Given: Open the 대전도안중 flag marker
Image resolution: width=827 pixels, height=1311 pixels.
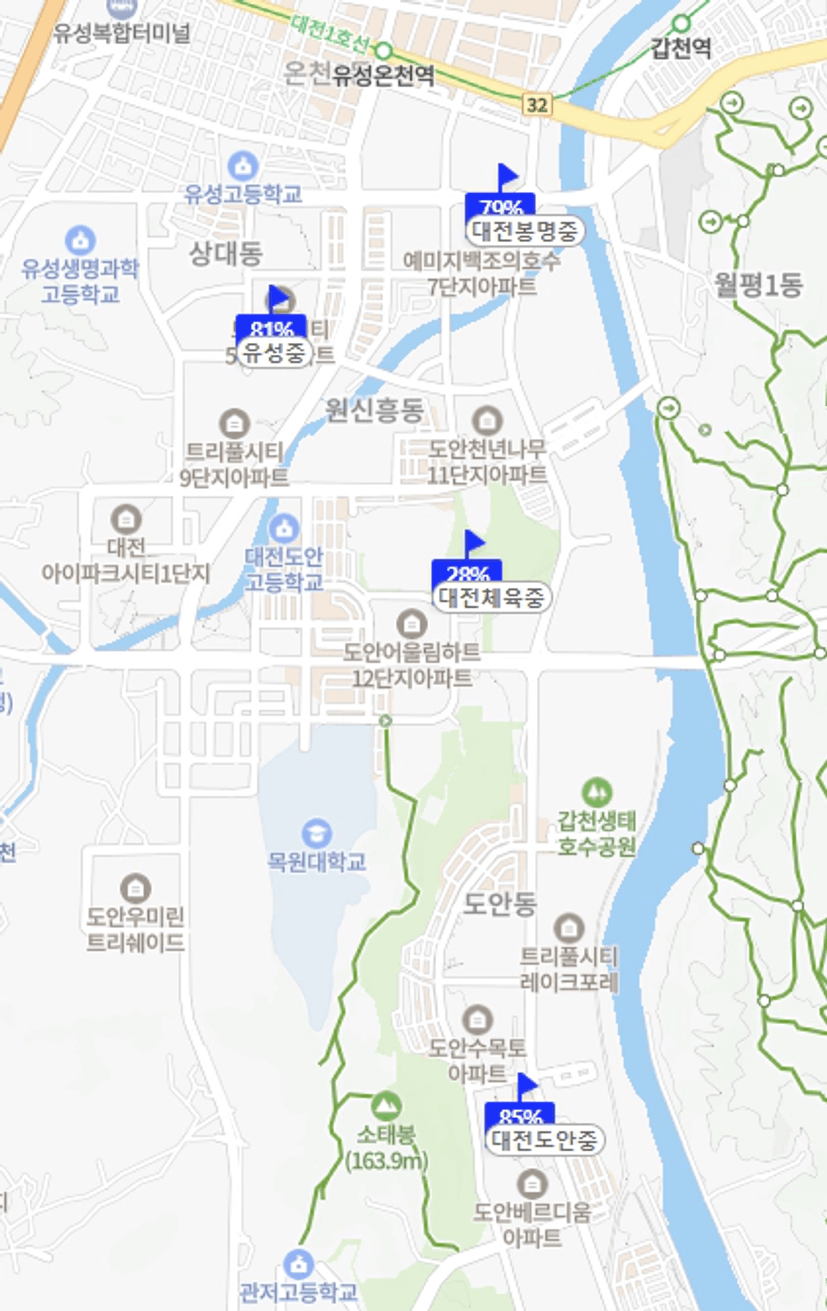Looking at the screenshot, I should point(545,1116).
